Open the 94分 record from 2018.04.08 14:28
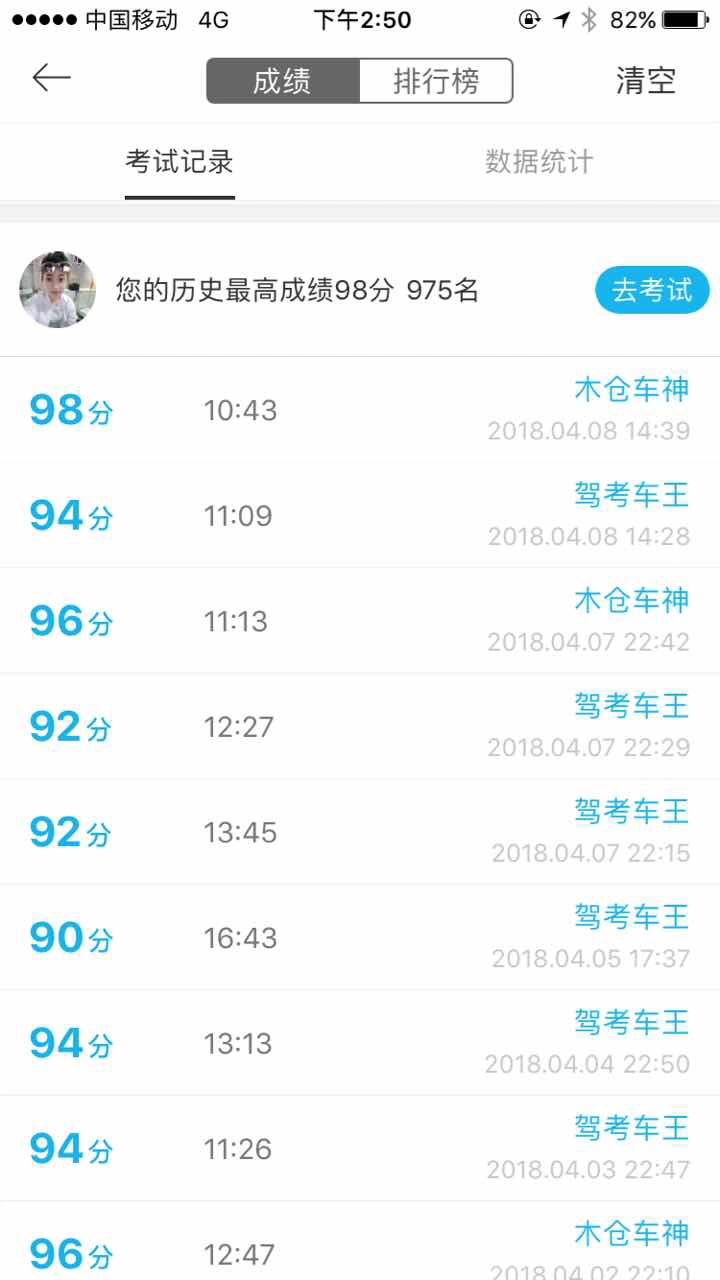Image resolution: width=720 pixels, height=1280 pixels. [x=360, y=516]
